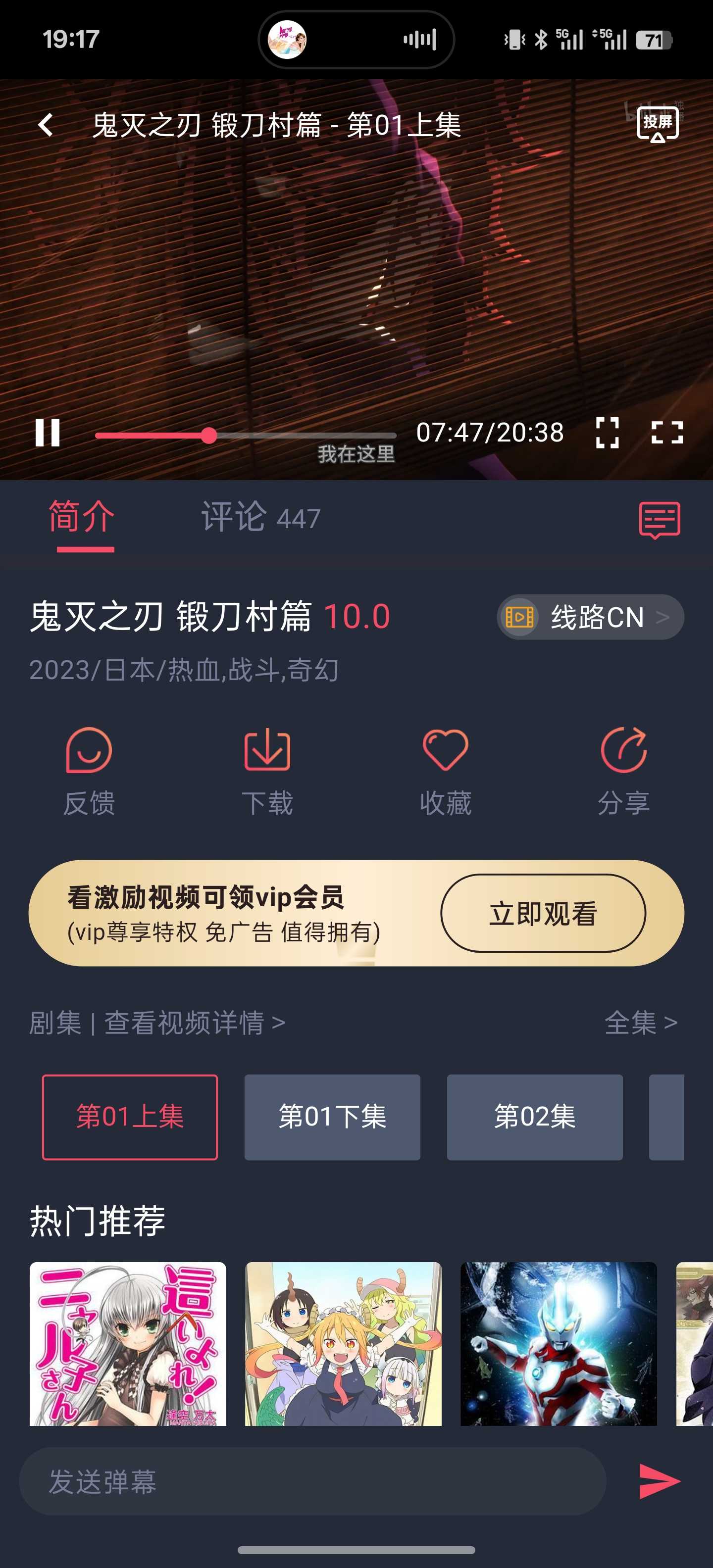The height and width of the screenshot is (1568, 713).
Task: Enter fullscreen video mode
Action: (667, 433)
